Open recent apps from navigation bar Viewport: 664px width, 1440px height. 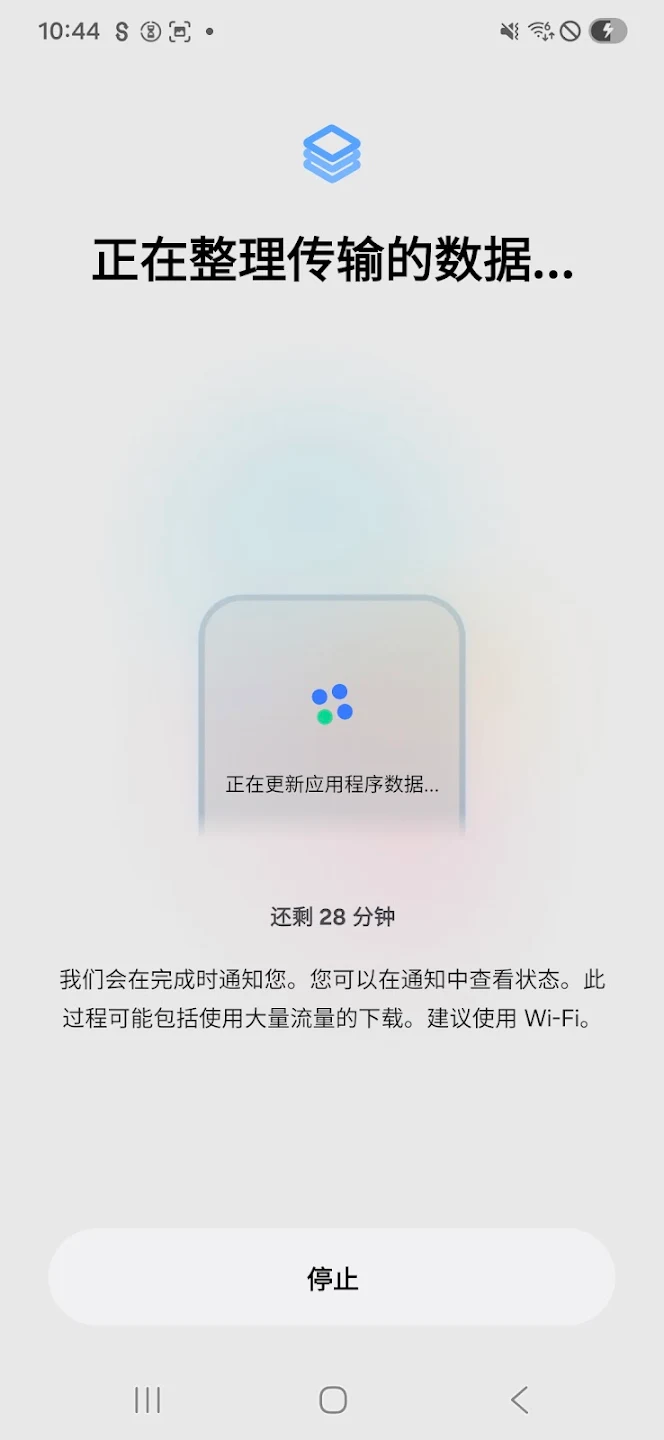tap(148, 1400)
